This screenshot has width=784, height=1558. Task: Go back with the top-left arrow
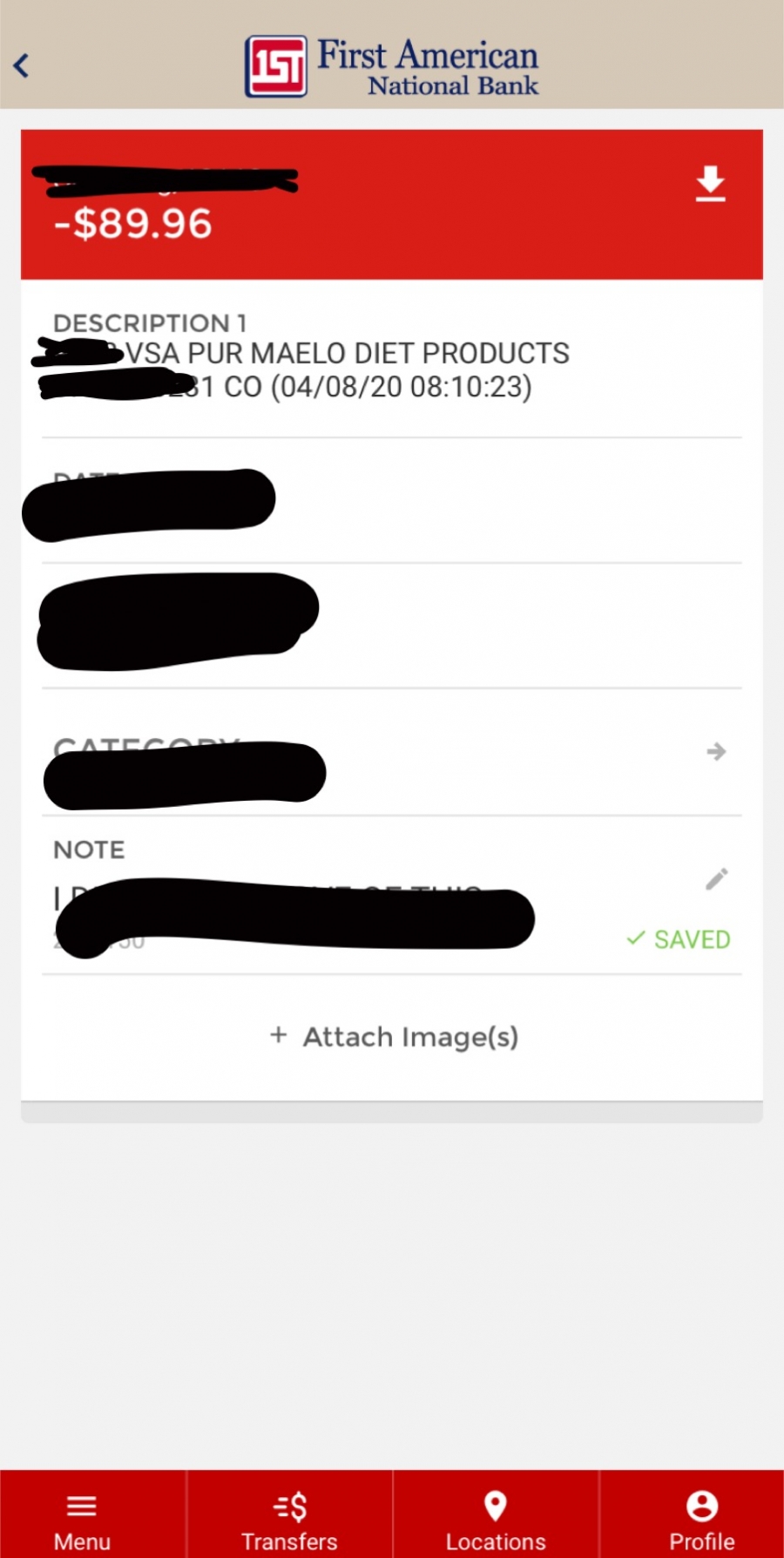[22, 65]
